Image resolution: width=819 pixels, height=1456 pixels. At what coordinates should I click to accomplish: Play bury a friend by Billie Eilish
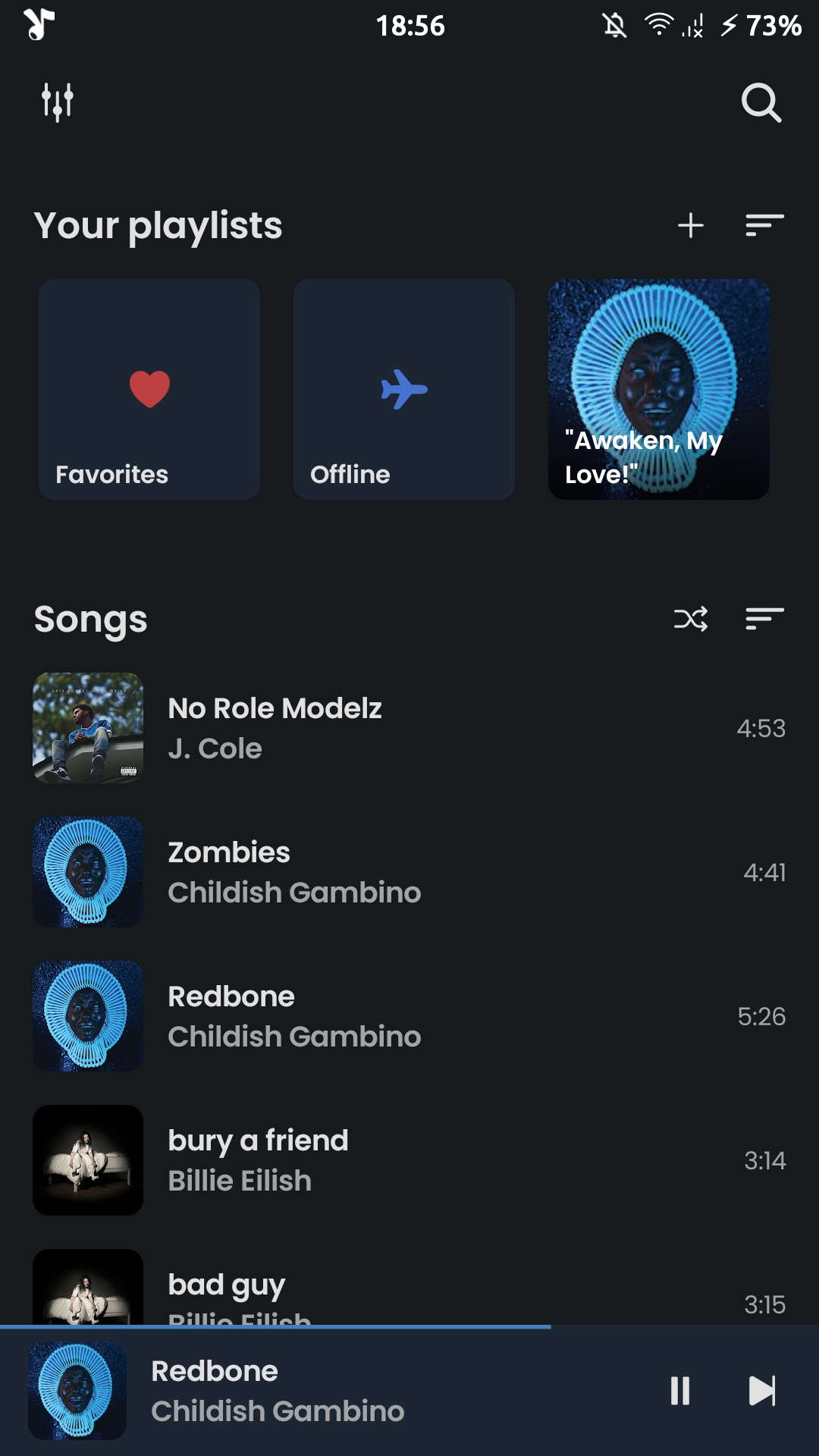(x=409, y=1160)
